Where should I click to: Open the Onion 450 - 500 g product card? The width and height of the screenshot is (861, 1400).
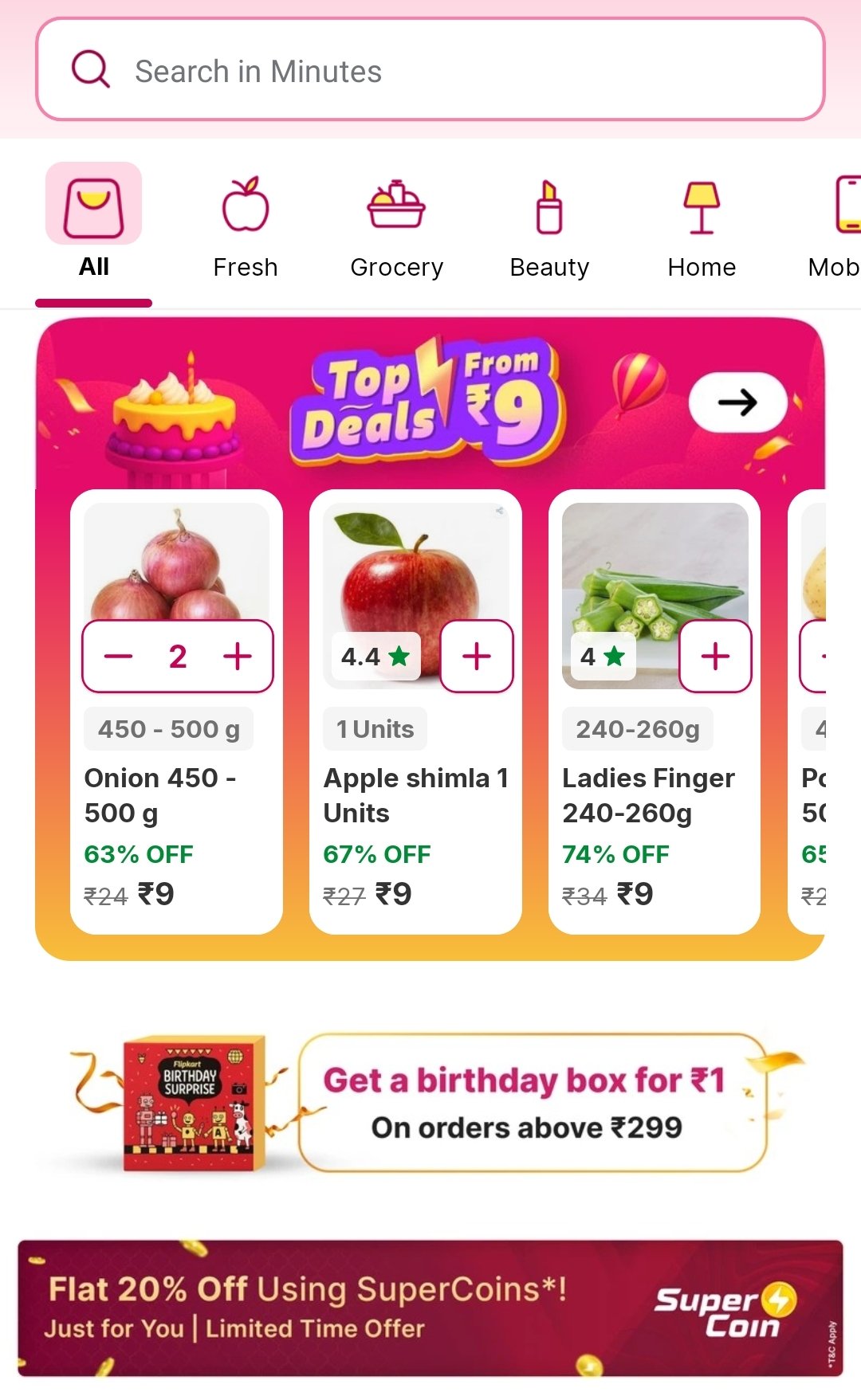pos(159,795)
